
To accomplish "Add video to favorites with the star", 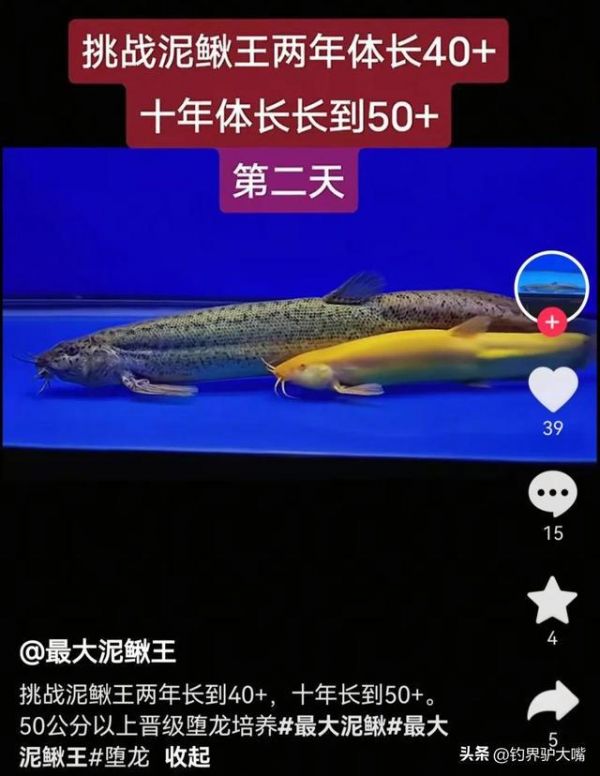I will tap(553, 600).
